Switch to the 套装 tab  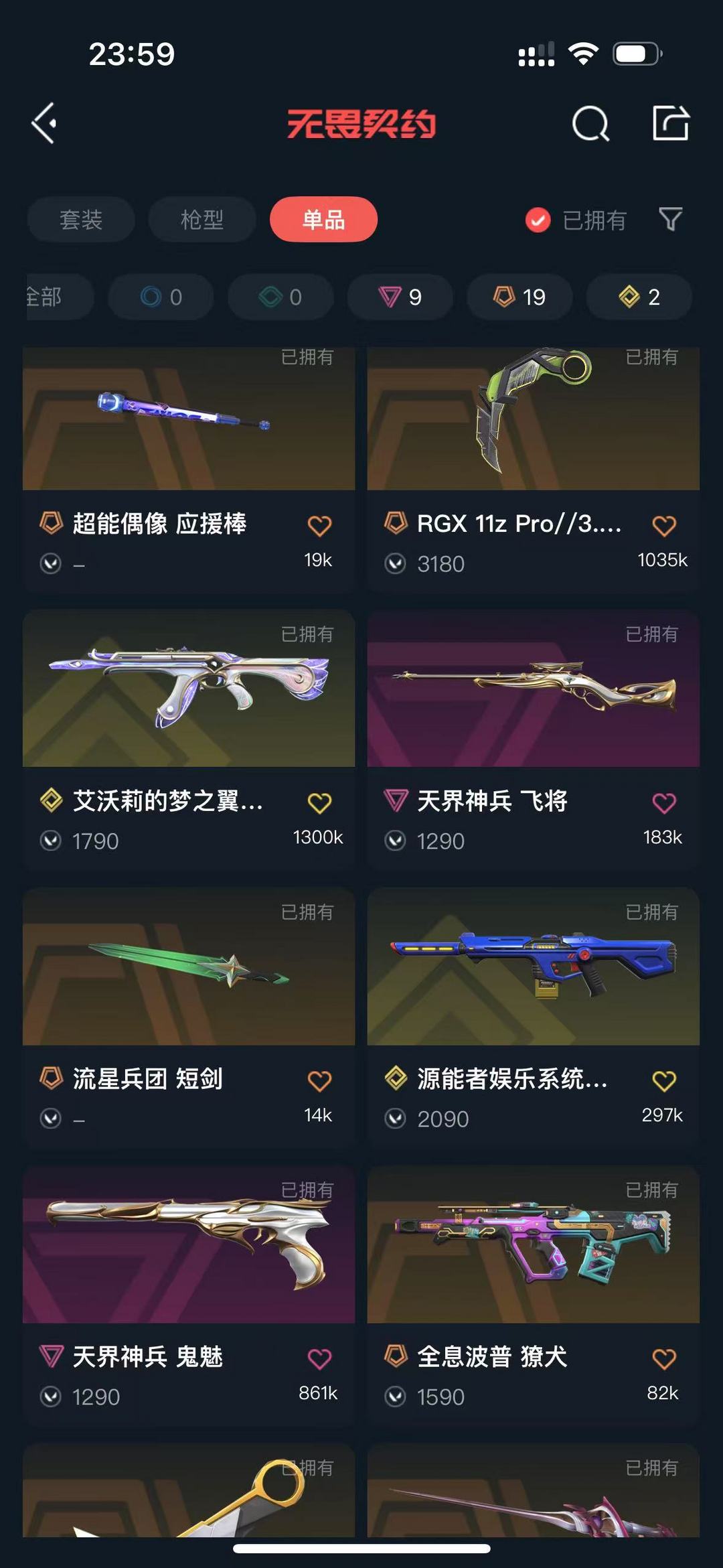coord(81,219)
